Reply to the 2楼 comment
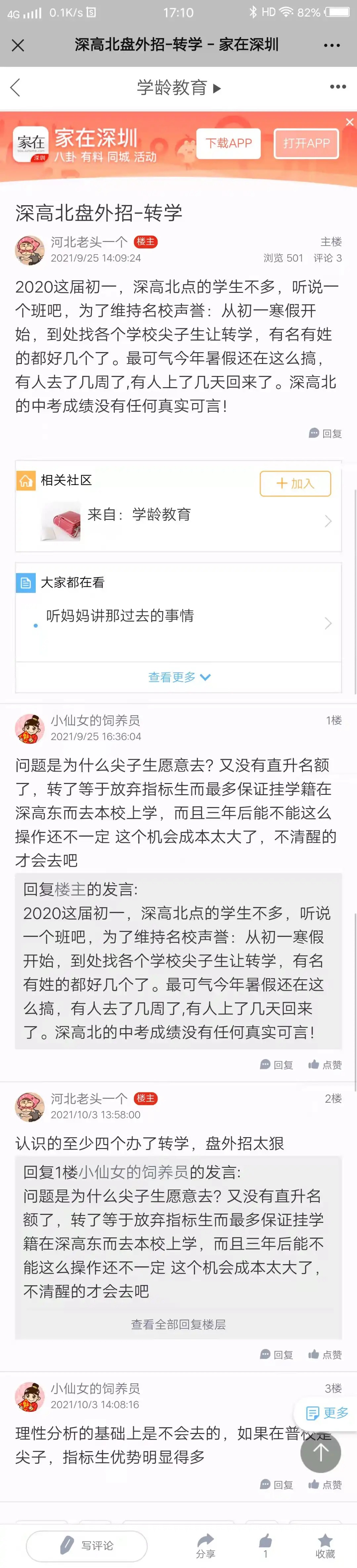This screenshot has width=357, height=1568. click(277, 1354)
